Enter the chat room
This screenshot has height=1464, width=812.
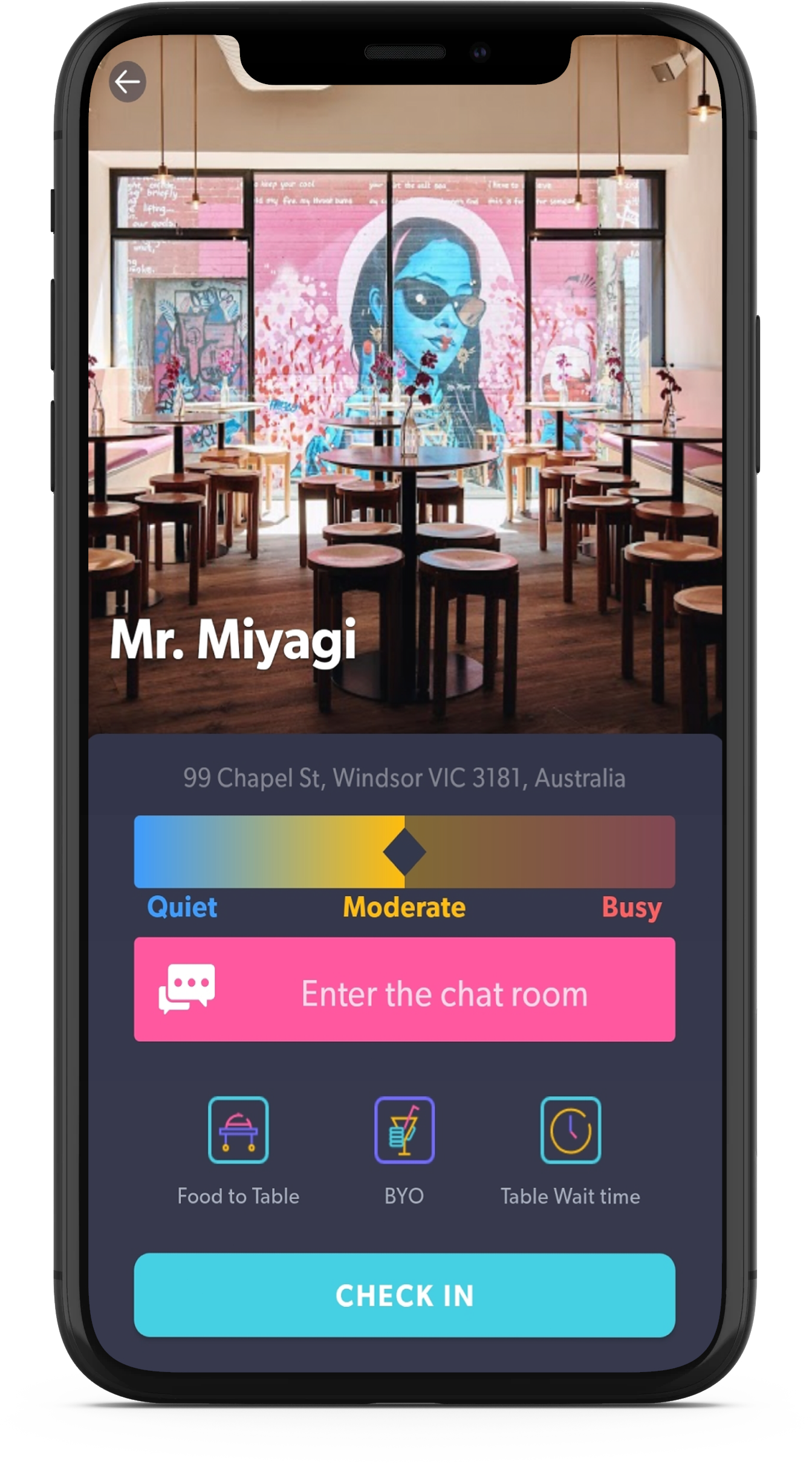click(x=404, y=989)
